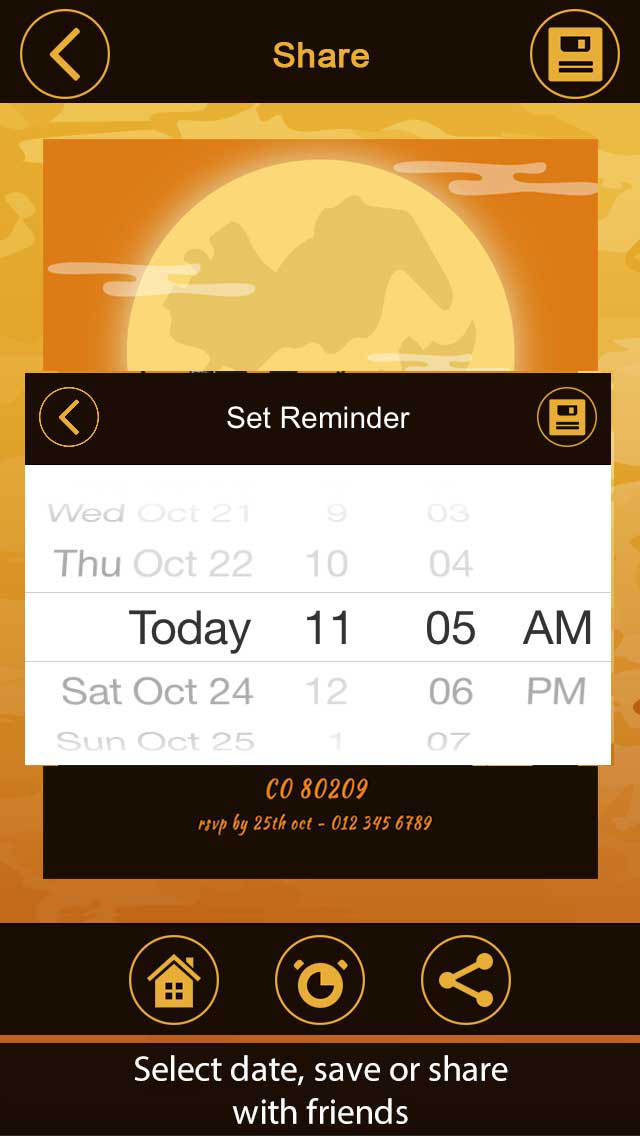Share the invitation using the share icon
Viewport: 640px width, 1136px height.
pos(466,980)
